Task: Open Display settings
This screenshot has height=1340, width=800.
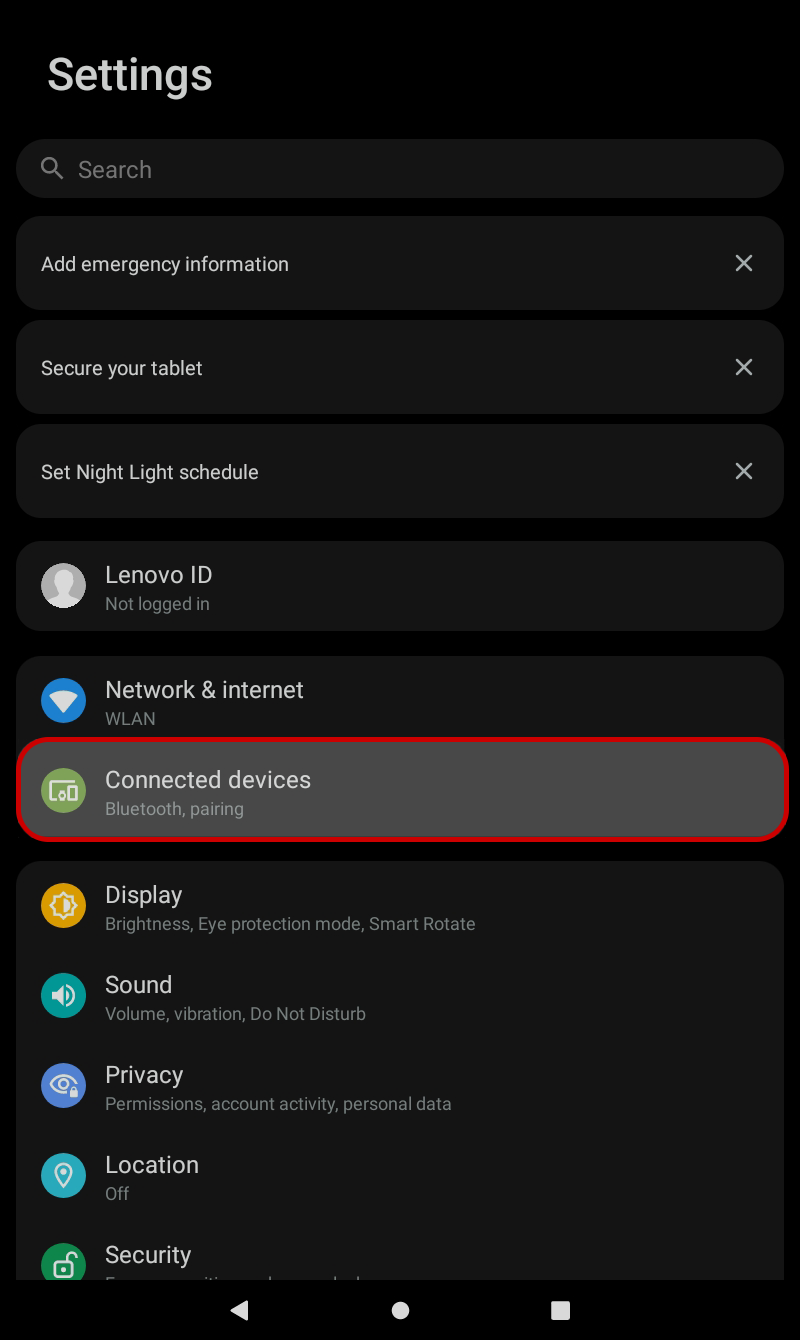Action: 400,907
